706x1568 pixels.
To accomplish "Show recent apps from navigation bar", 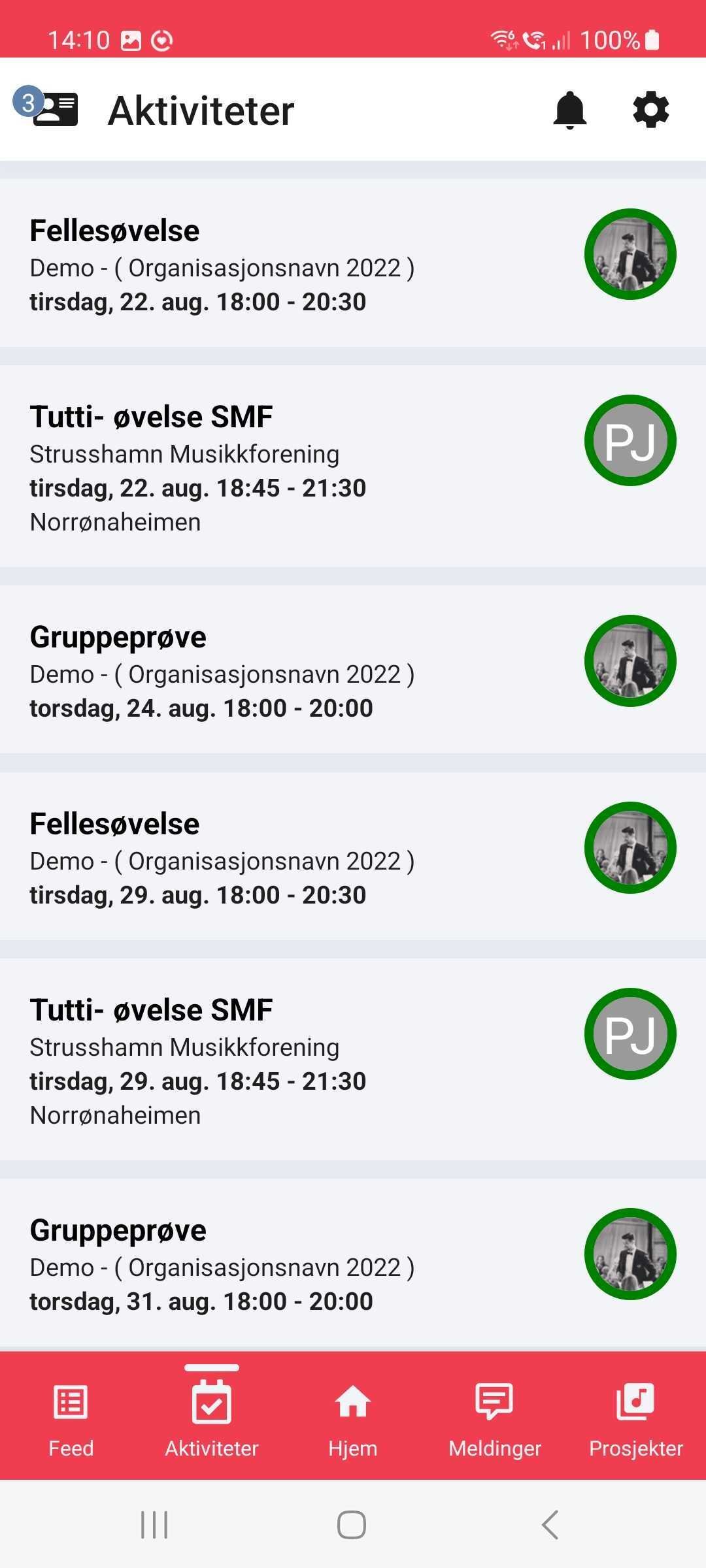I will 155,1525.
